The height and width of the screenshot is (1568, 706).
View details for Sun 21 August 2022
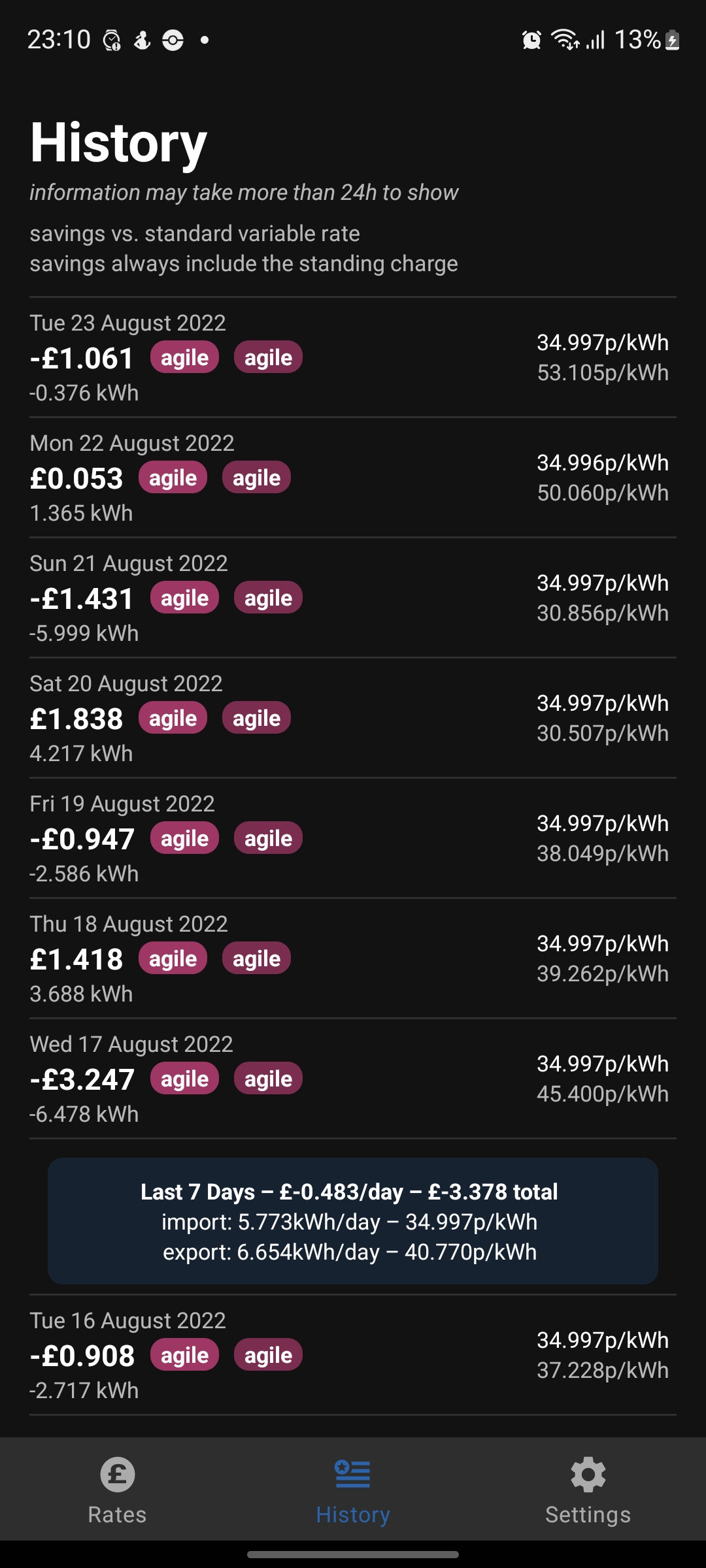353,598
